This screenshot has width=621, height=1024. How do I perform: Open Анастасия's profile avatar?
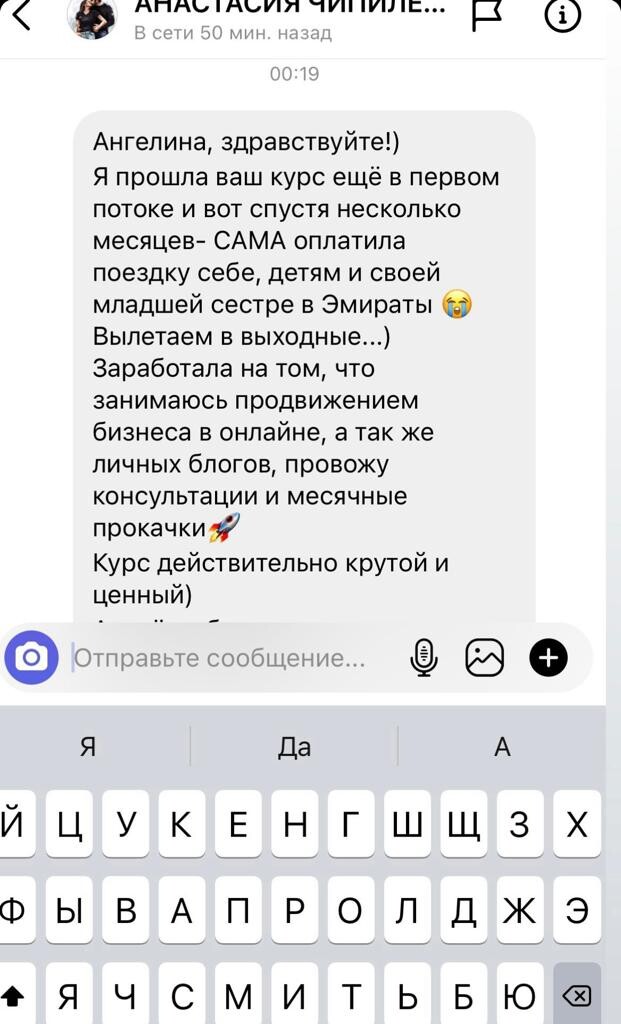tap(92, 18)
